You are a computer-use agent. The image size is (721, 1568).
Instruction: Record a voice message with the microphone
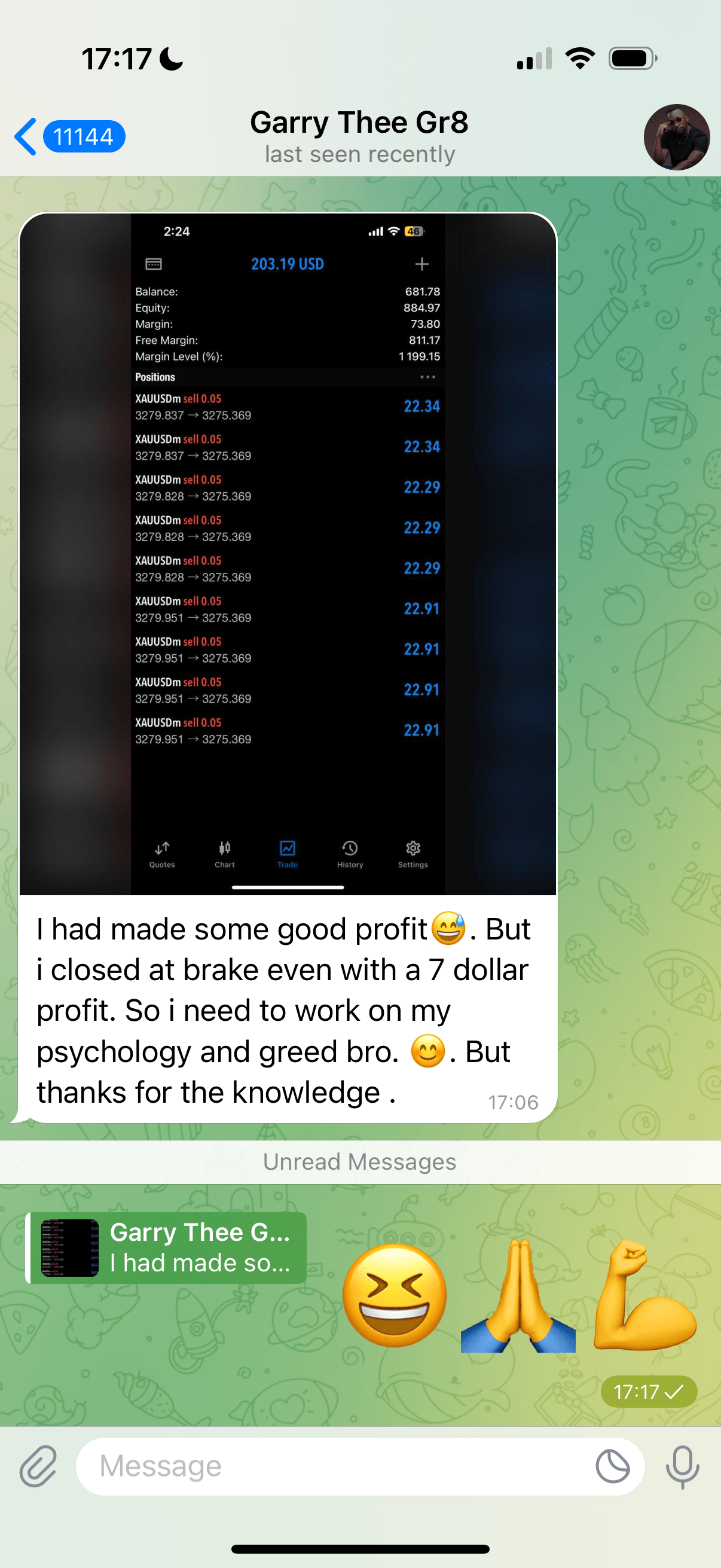(682, 1466)
